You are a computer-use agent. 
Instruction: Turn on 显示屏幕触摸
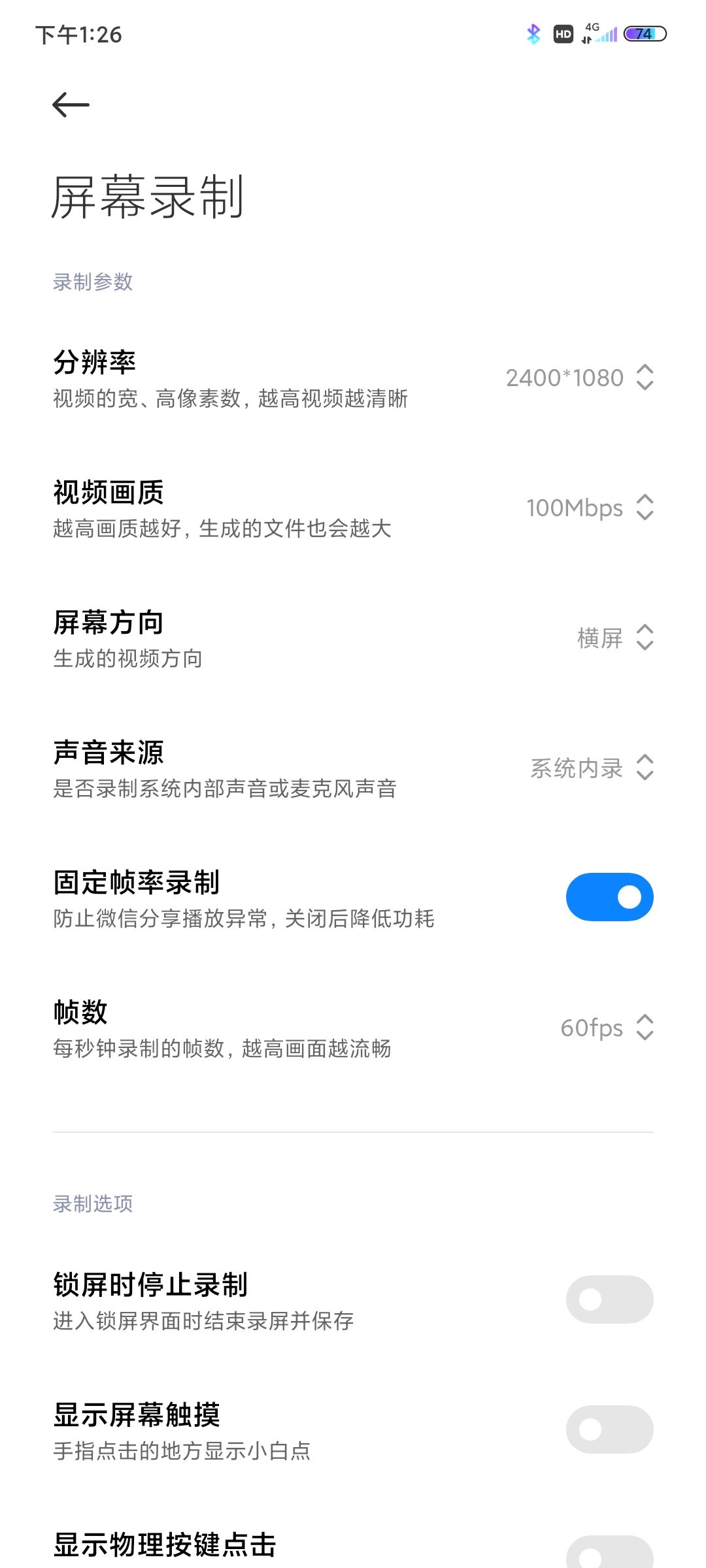609,1429
